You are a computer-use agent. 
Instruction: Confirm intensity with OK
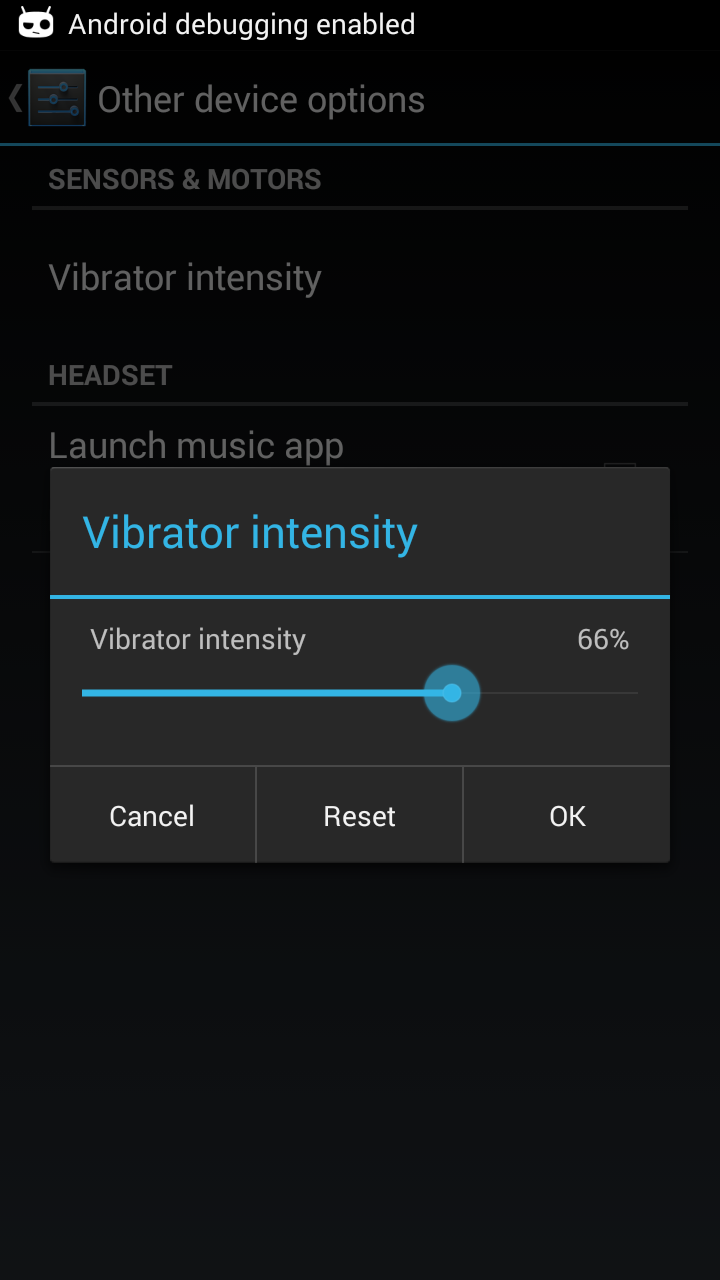pos(567,815)
